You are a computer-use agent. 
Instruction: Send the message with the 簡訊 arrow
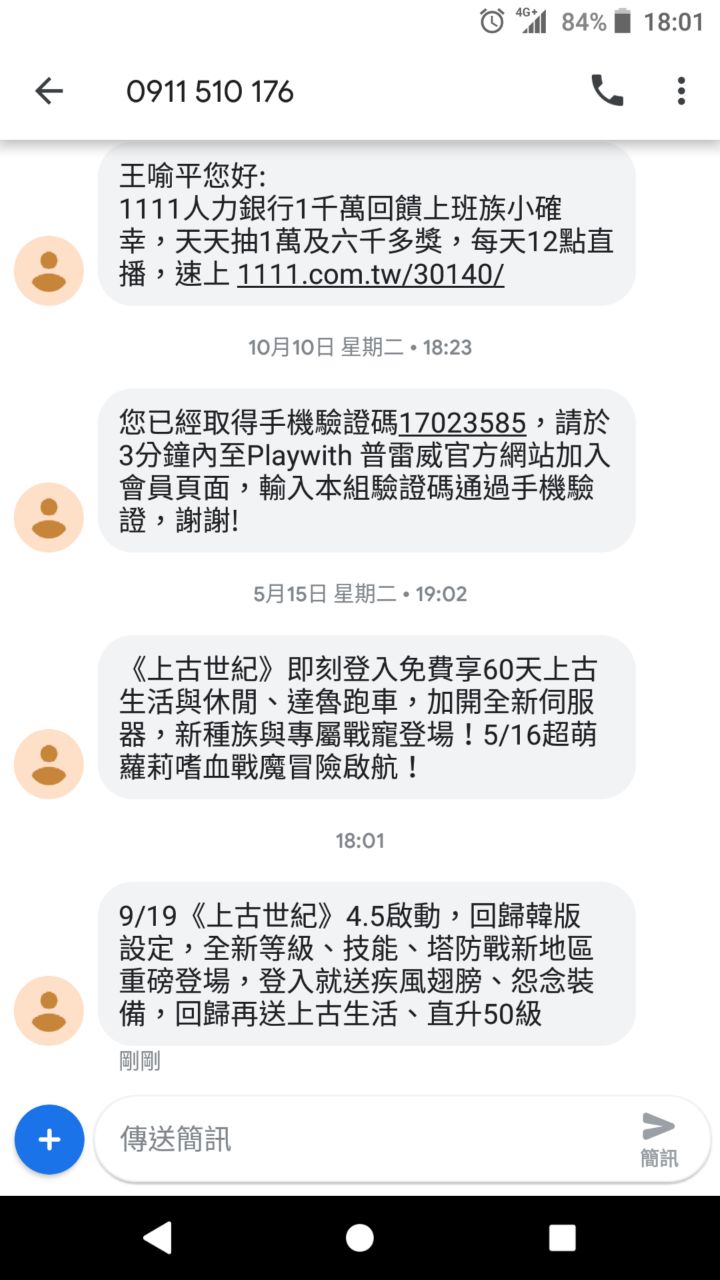[659, 1137]
